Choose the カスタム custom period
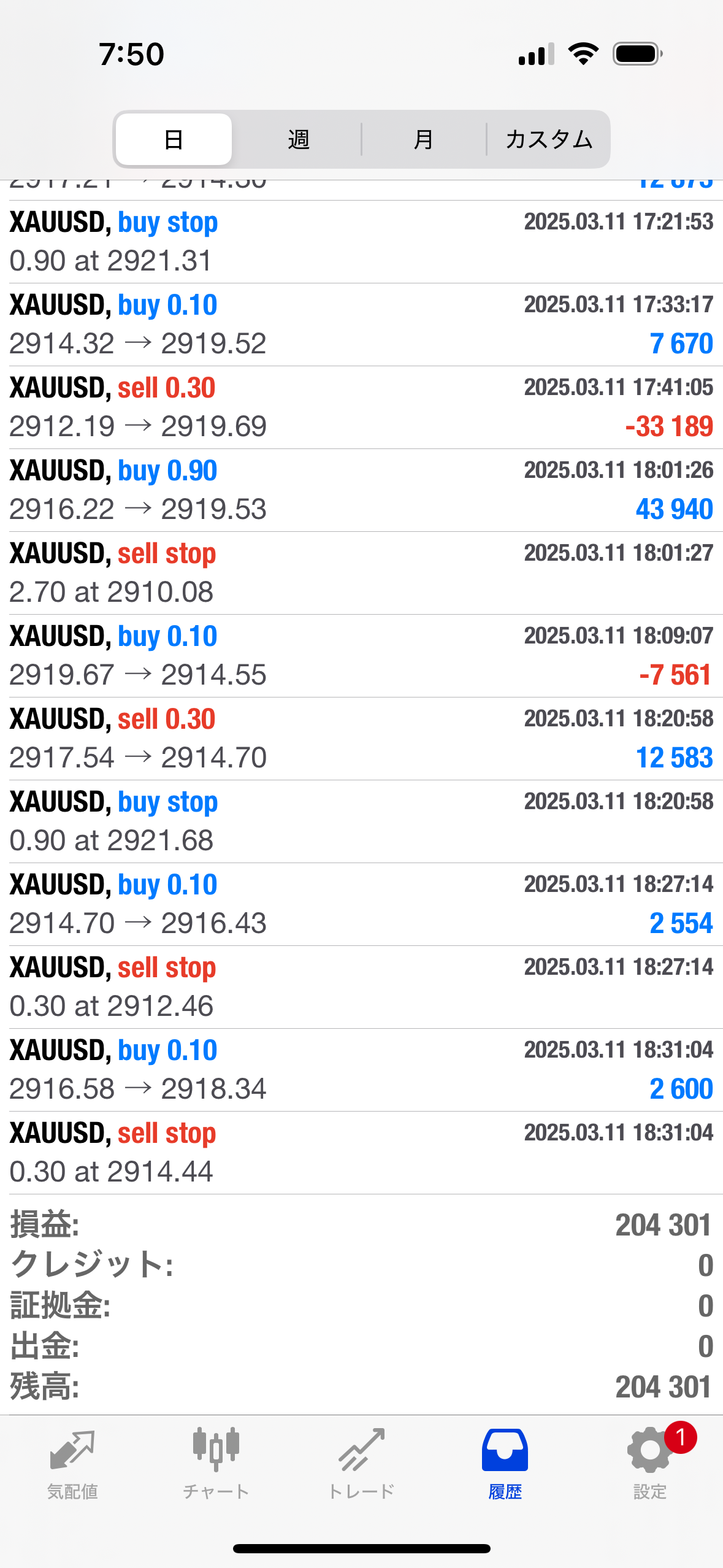This screenshot has width=723, height=1568. point(549,139)
